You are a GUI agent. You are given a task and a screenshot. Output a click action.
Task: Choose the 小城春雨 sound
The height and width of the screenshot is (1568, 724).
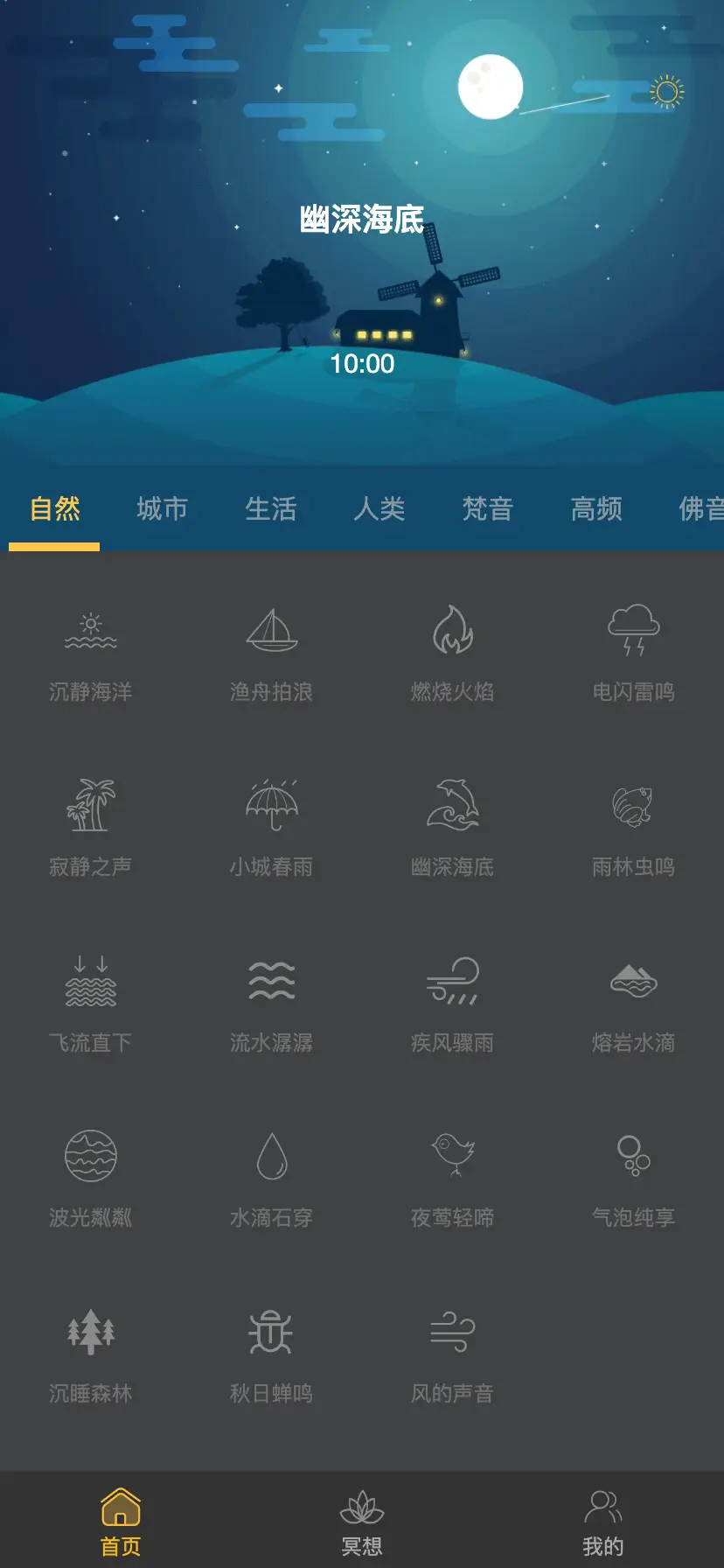tap(272, 829)
